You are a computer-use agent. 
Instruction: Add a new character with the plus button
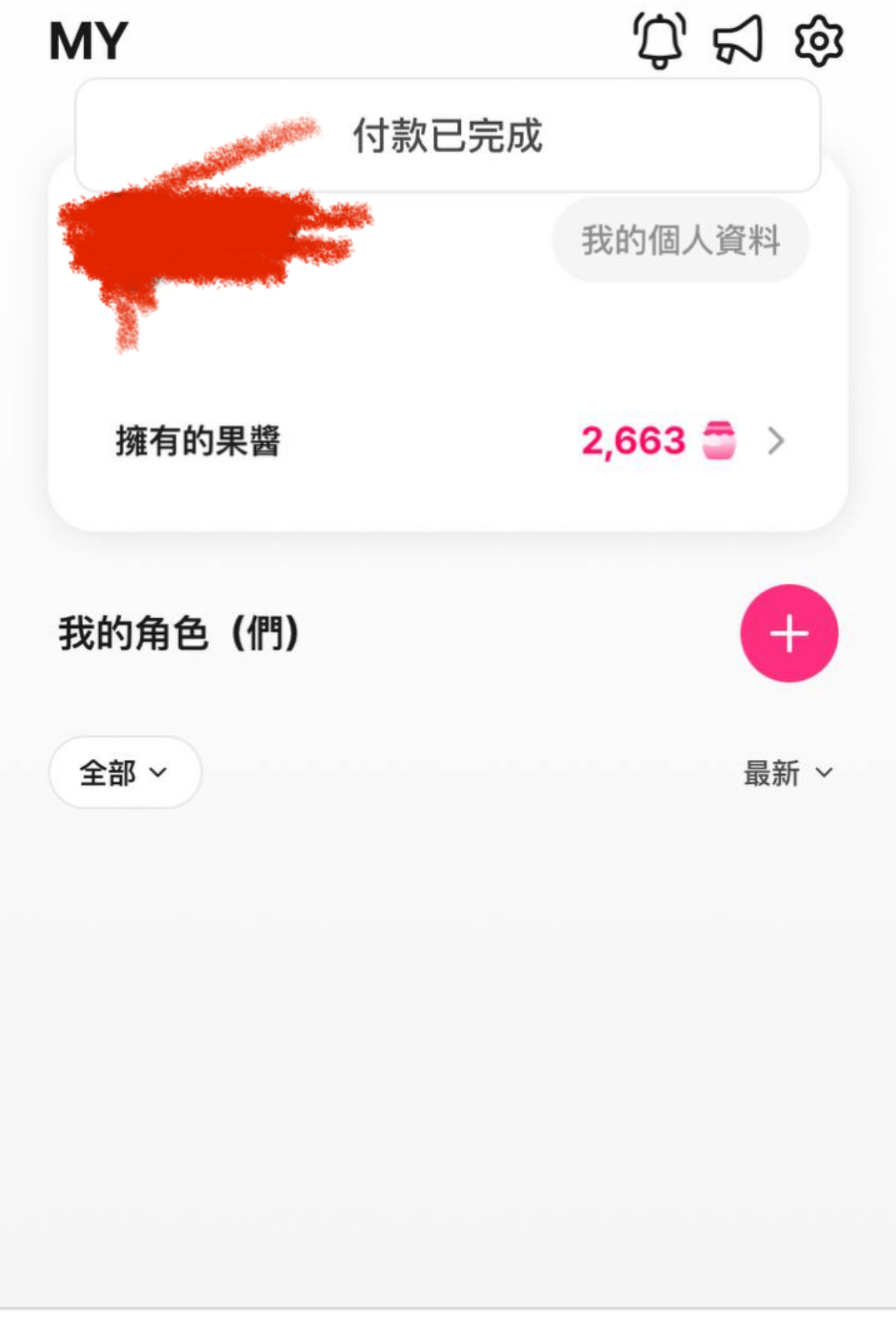tap(789, 633)
